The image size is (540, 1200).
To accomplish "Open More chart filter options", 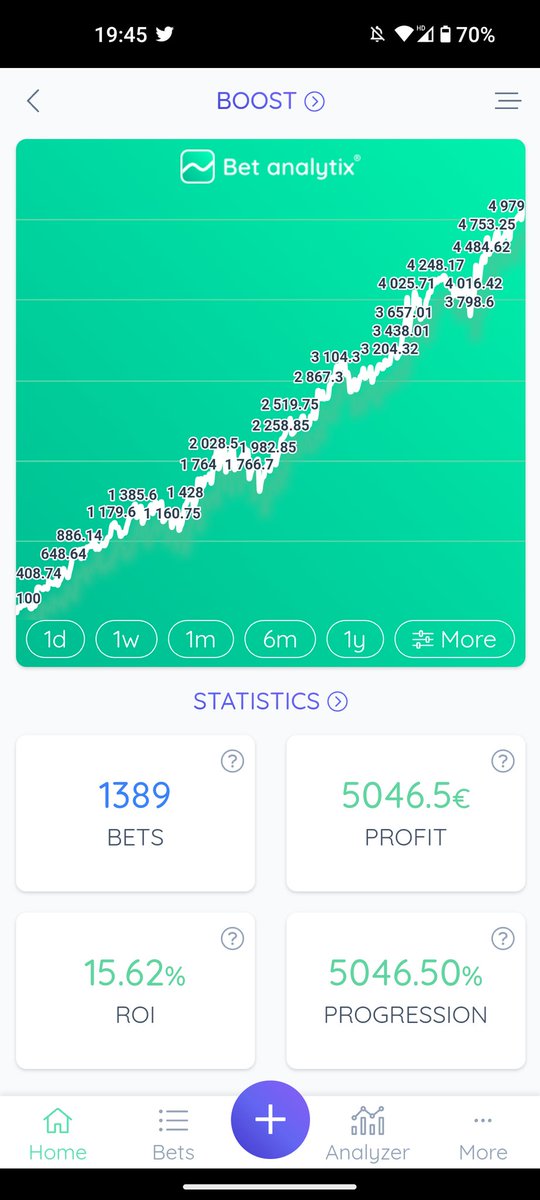I will (x=455, y=639).
